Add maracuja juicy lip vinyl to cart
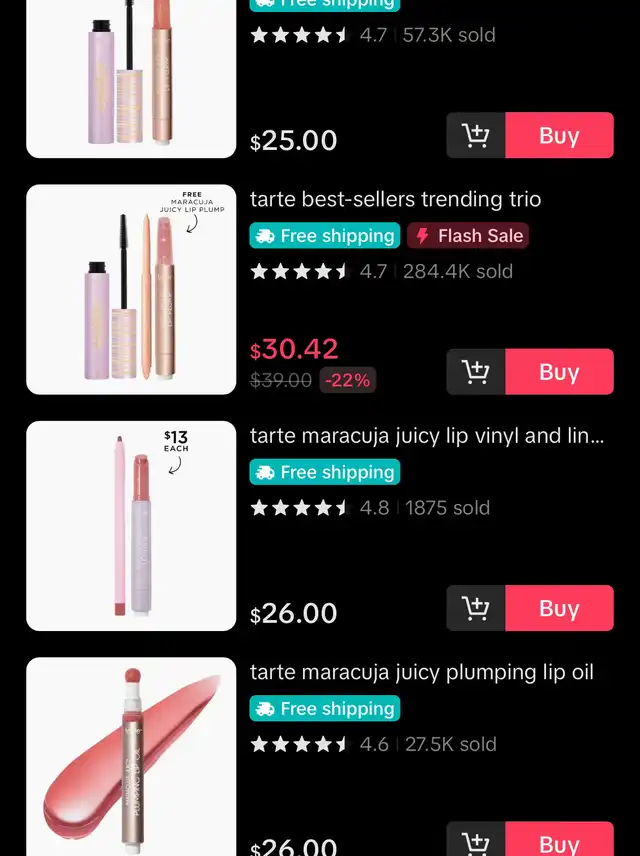The height and width of the screenshot is (856, 640). point(476,608)
